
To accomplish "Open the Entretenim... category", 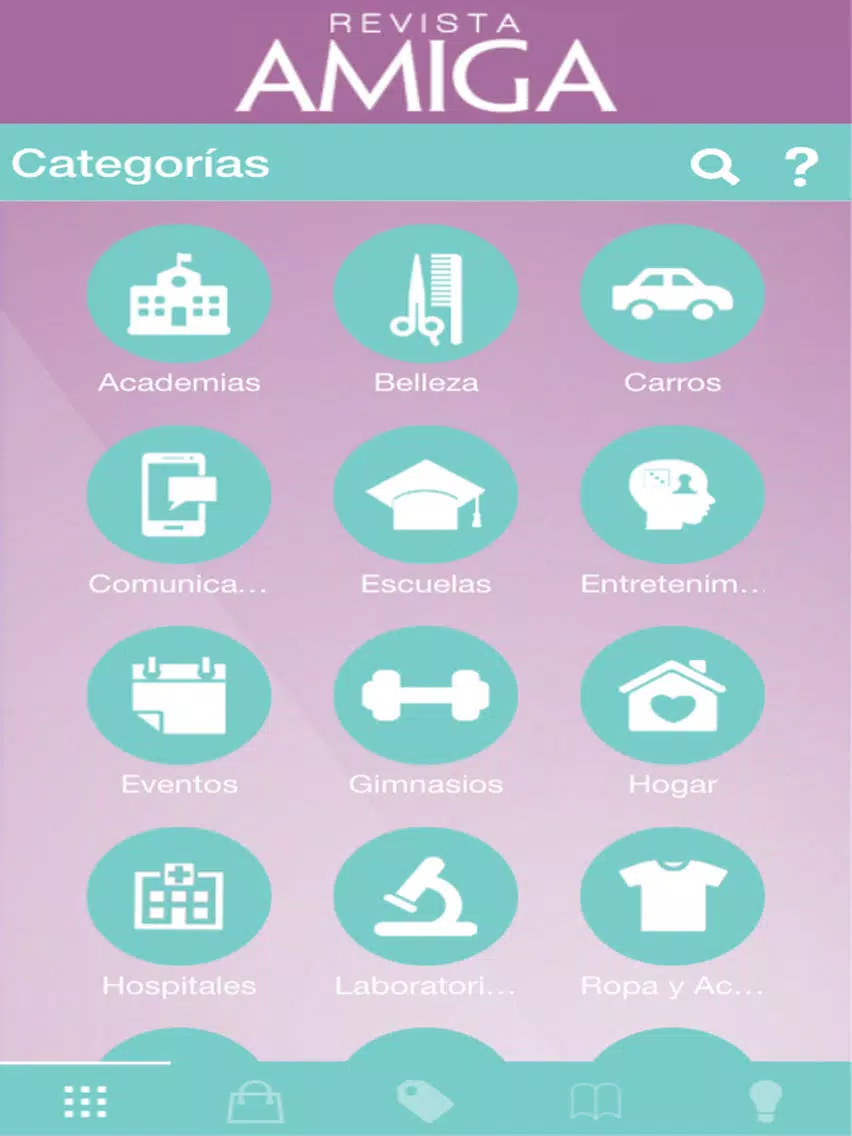I will point(672,495).
